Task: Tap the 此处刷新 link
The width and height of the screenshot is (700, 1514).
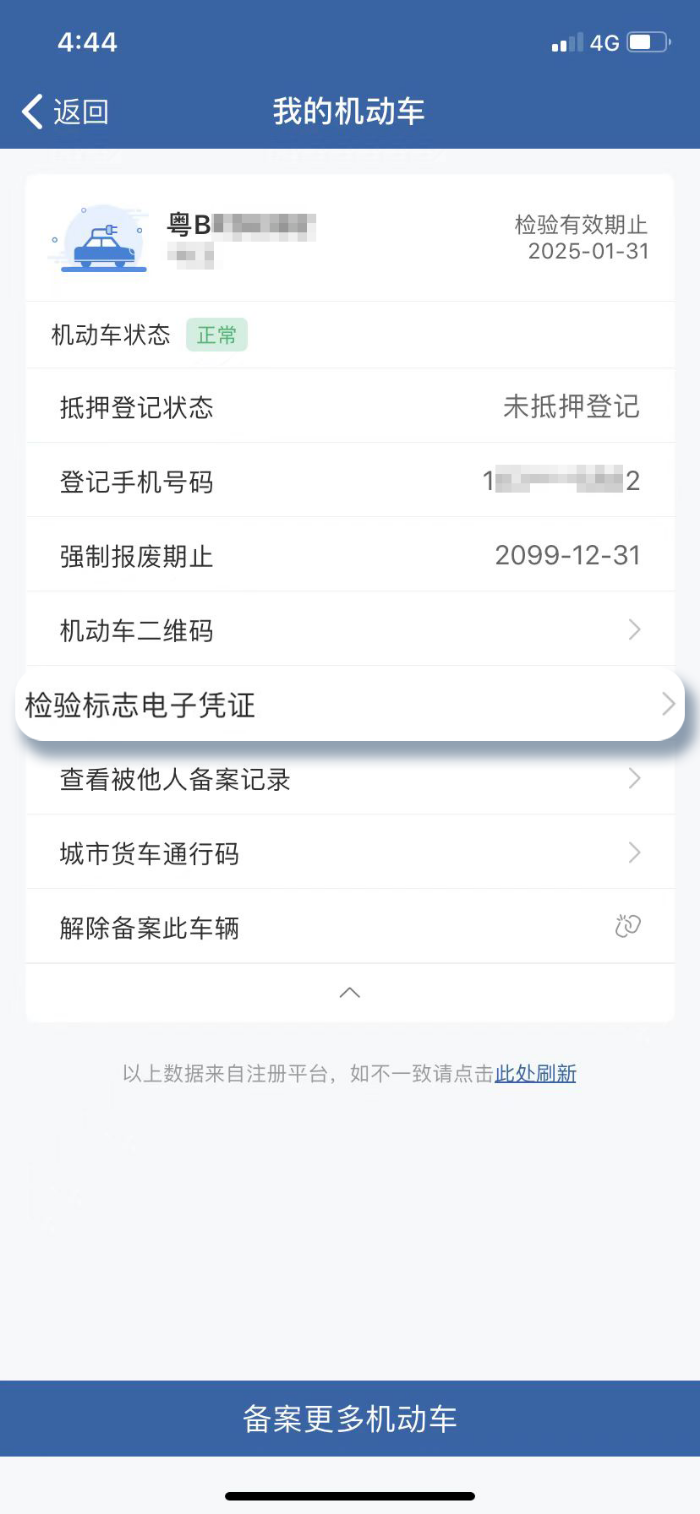Action: 536,1074
